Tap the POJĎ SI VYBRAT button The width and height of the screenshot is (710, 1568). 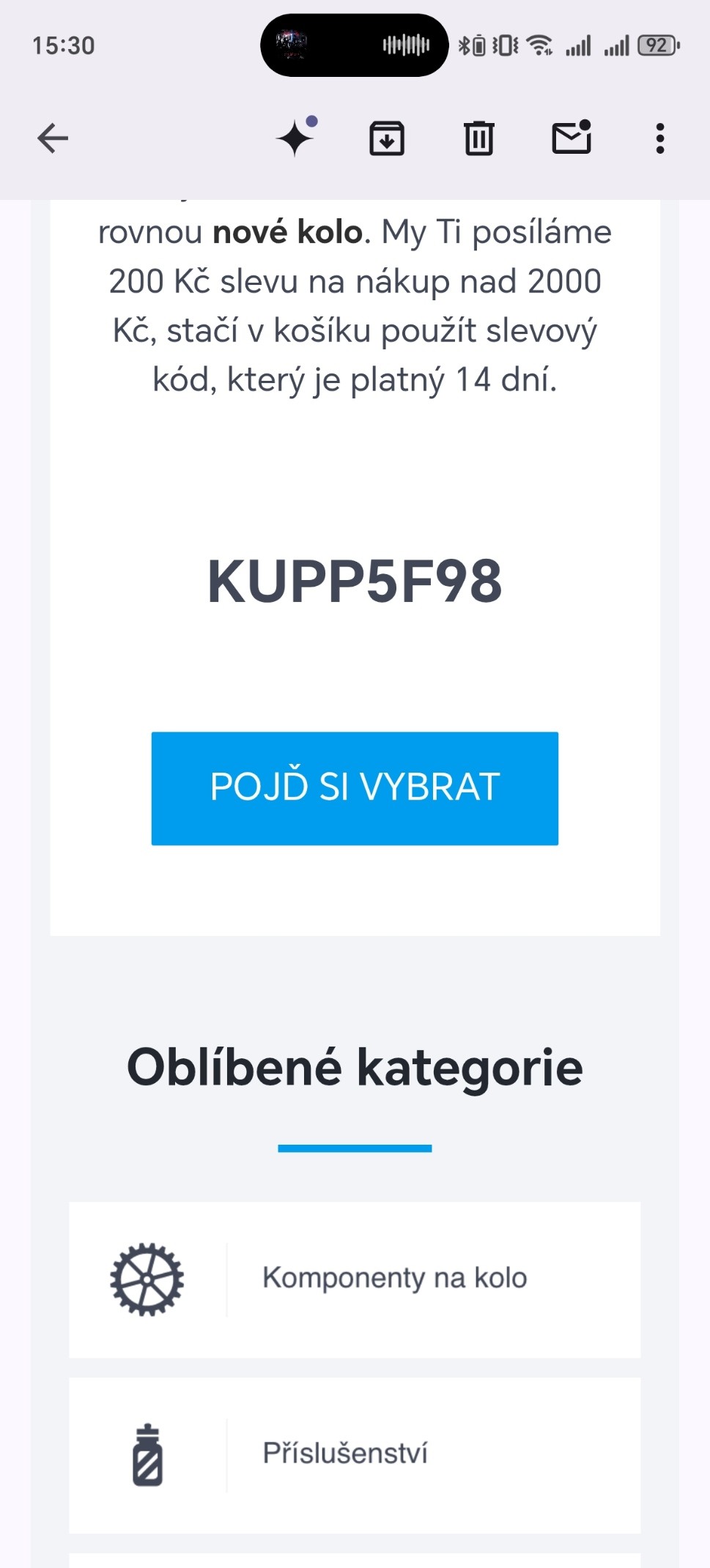pos(355,788)
